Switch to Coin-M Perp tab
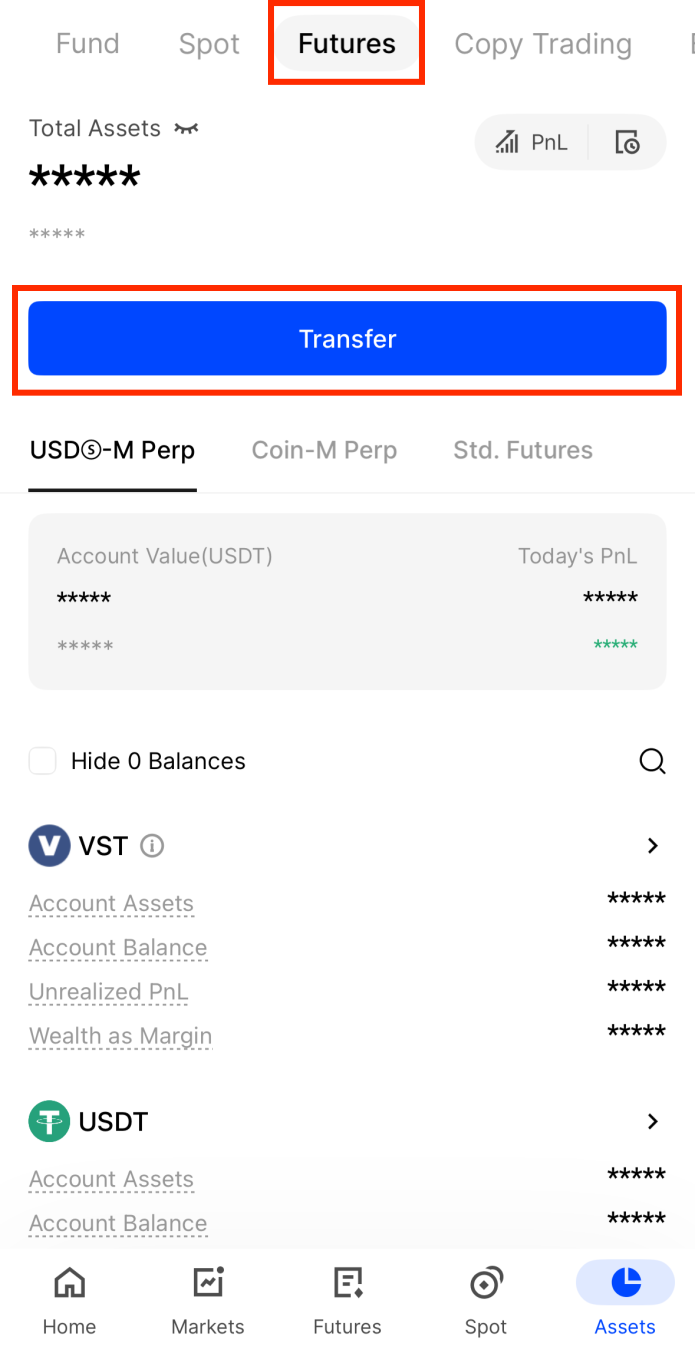This screenshot has width=695, height=1350. tap(324, 450)
